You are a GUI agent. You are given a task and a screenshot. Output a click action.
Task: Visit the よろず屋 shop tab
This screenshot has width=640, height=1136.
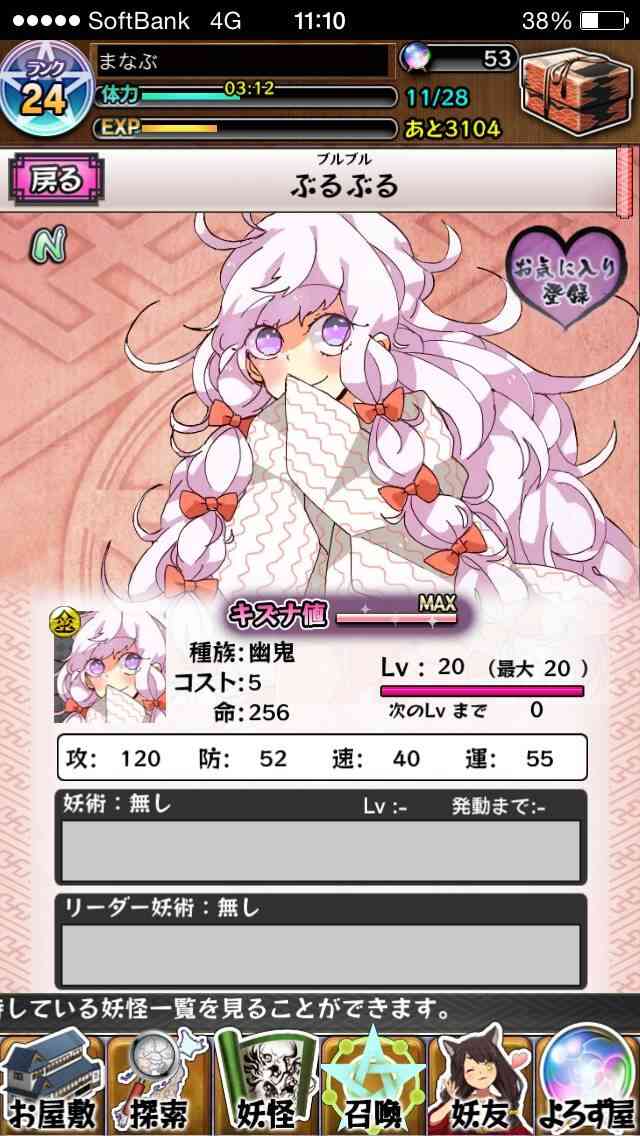tap(587, 1082)
